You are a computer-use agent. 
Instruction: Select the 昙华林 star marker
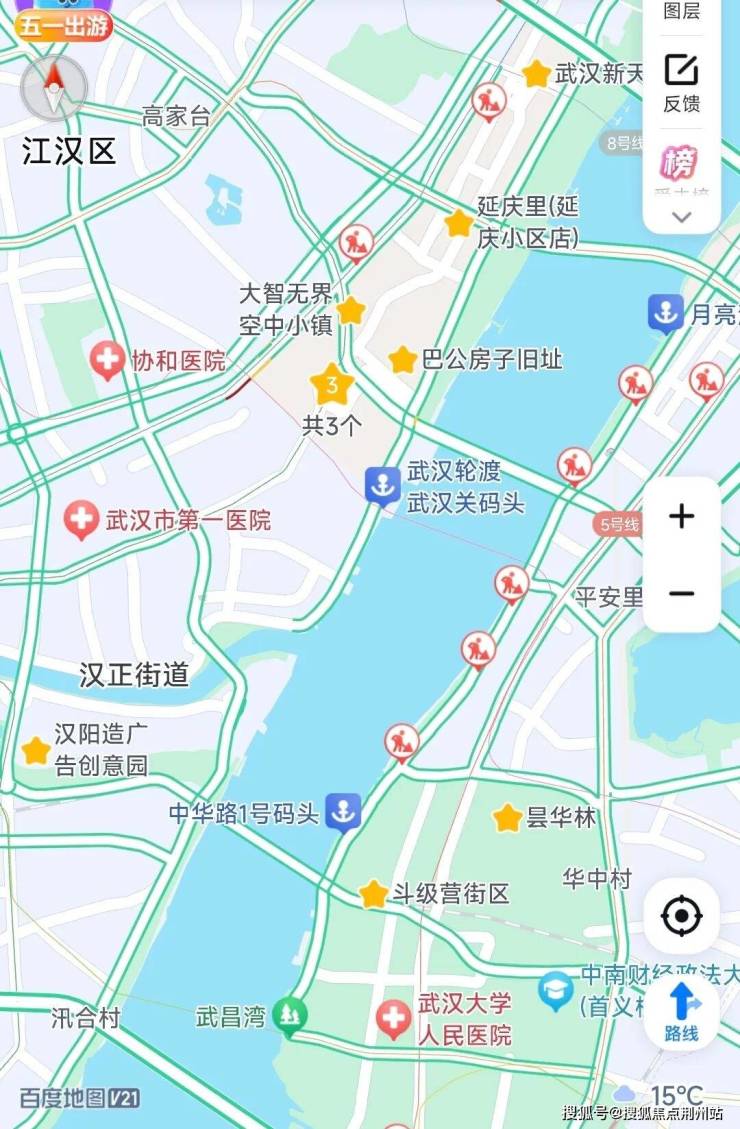coord(507,818)
